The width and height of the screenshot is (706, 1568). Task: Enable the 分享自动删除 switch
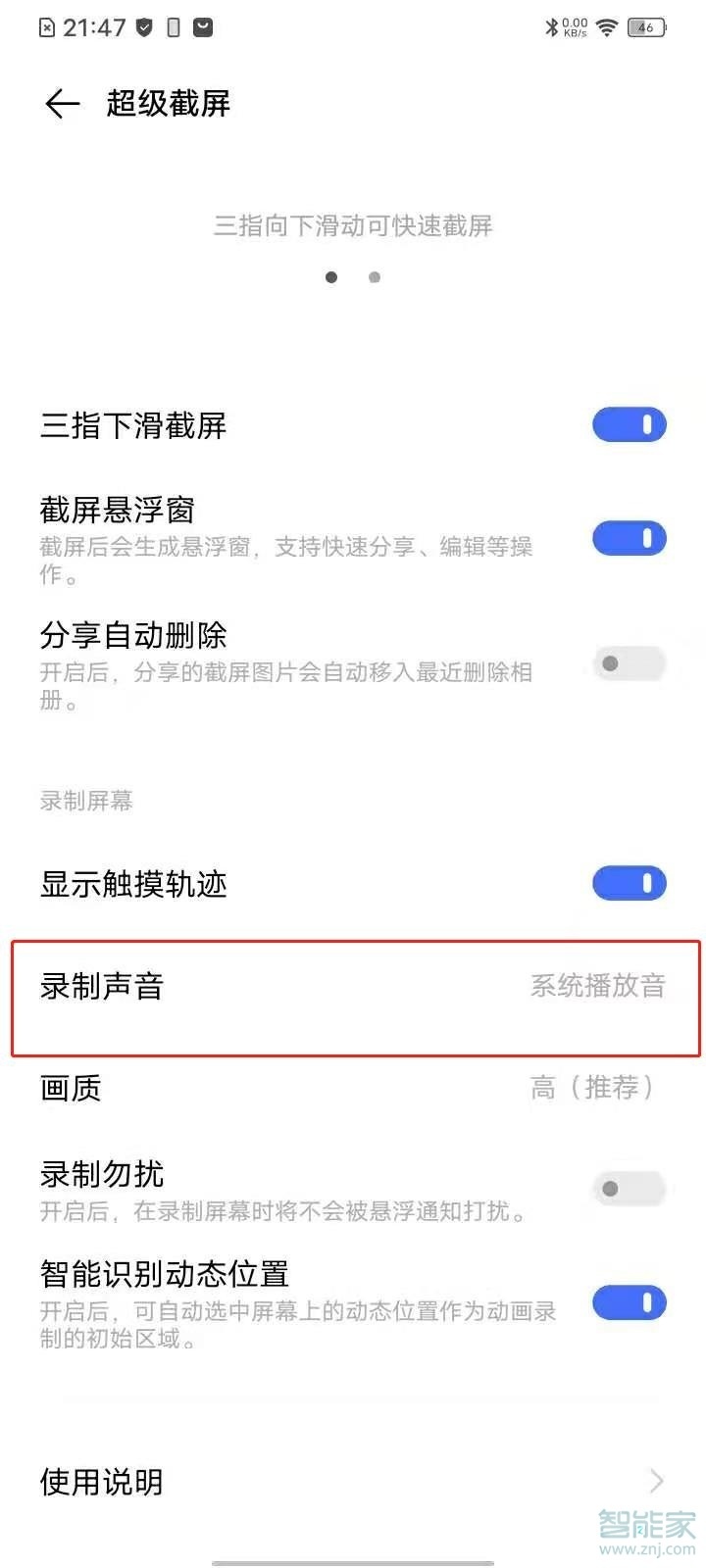click(629, 663)
